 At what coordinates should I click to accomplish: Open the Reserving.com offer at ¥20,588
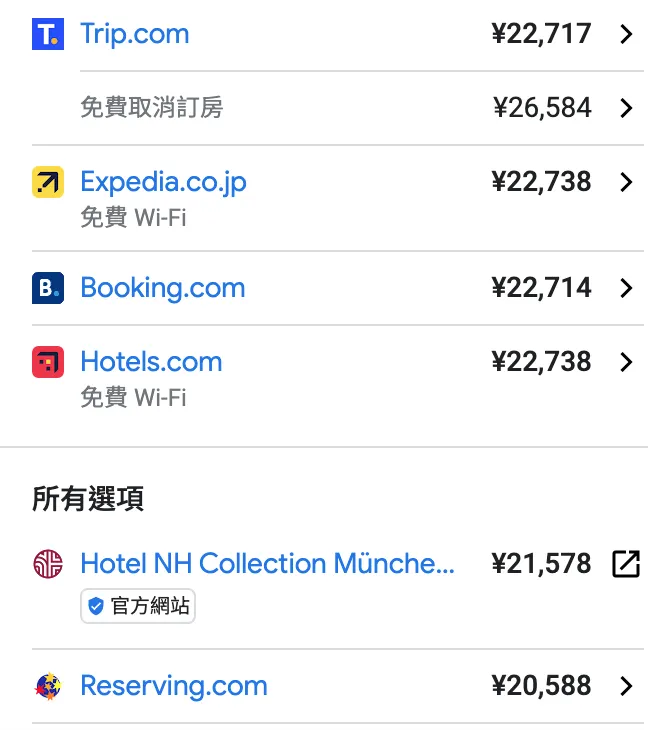point(174,686)
